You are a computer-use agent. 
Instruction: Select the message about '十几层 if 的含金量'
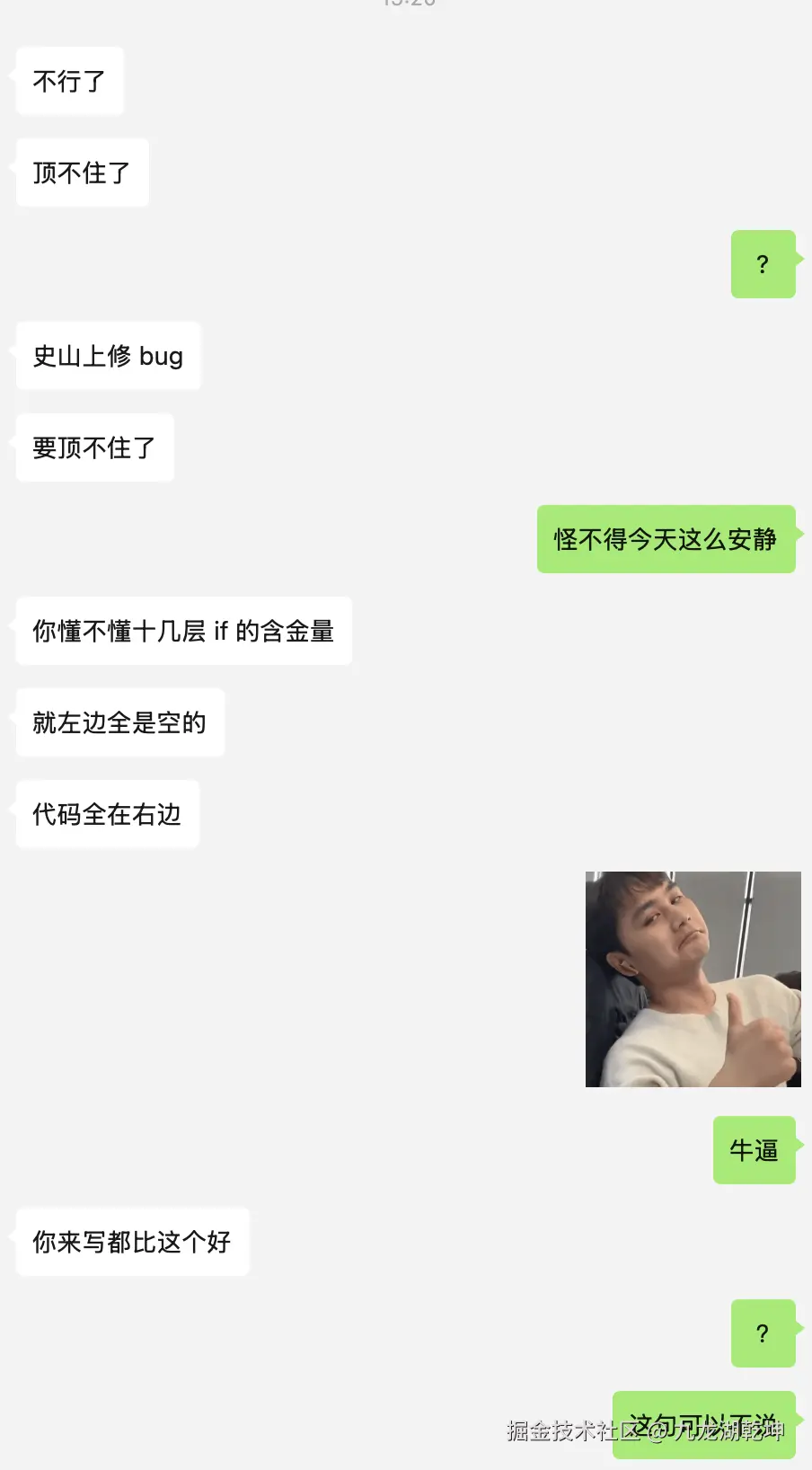tap(183, 632)
